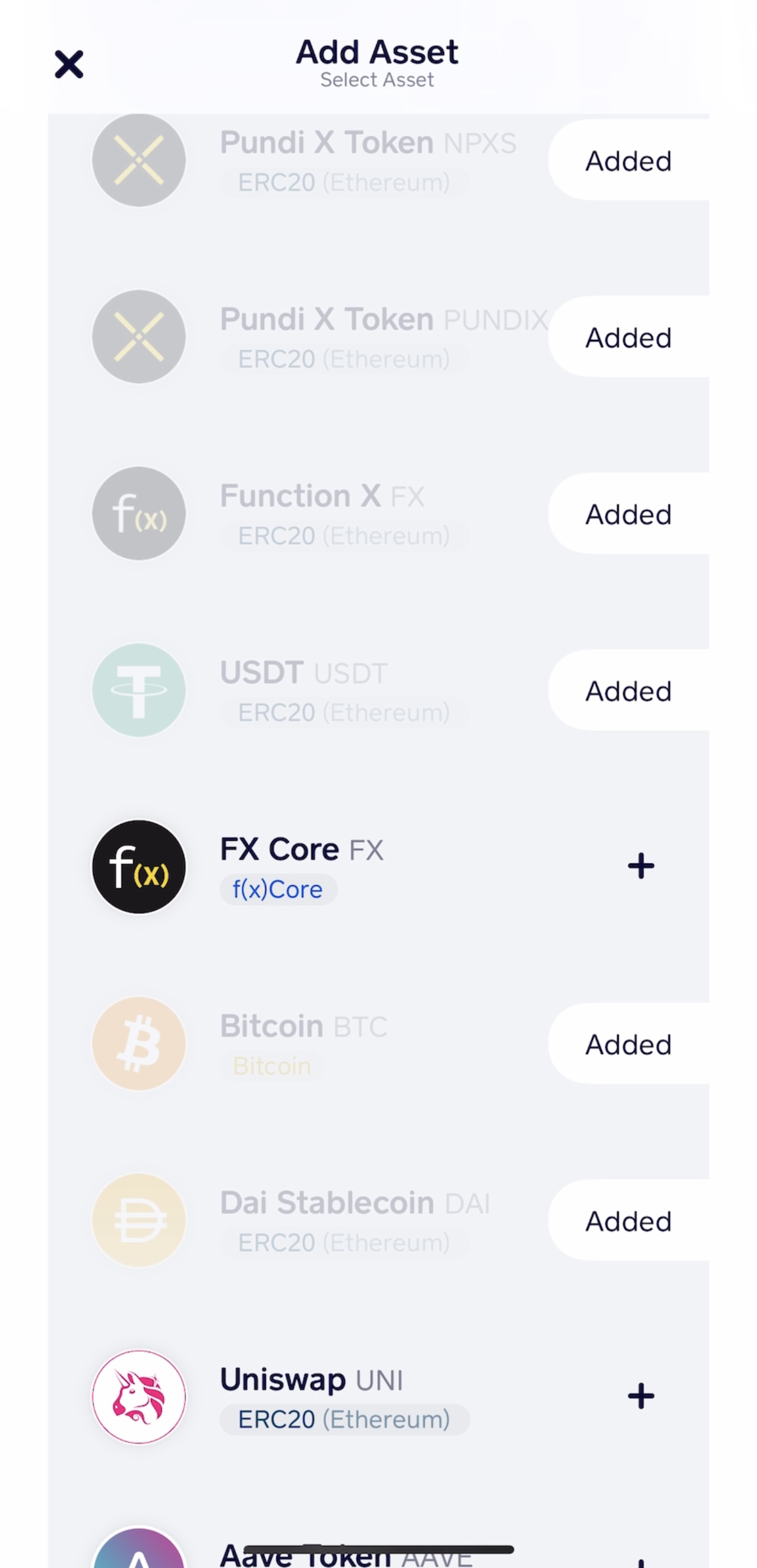Add the Uniswap UNI asset

click(x=641, y=1396)
